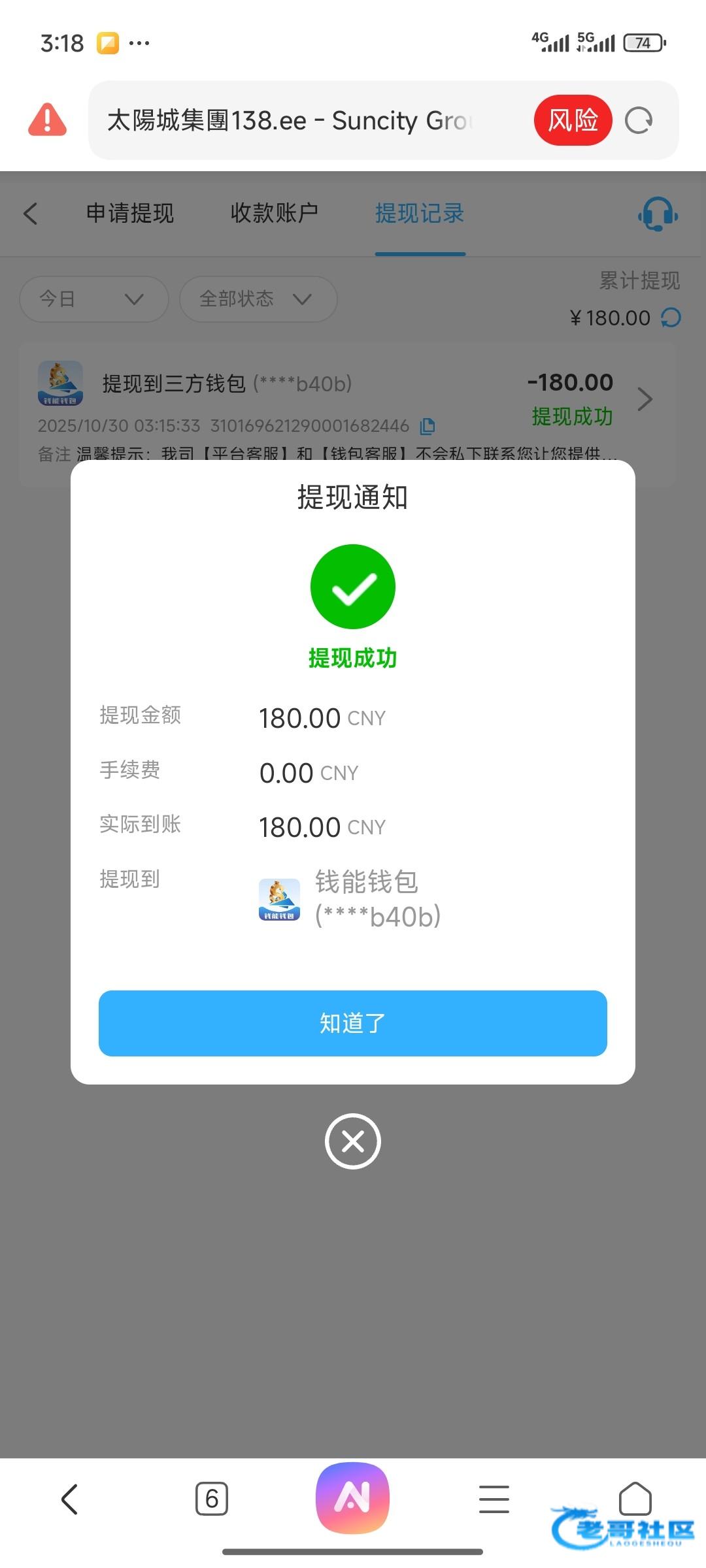Open the browser menu
706x1568 pixels.
494,1499
